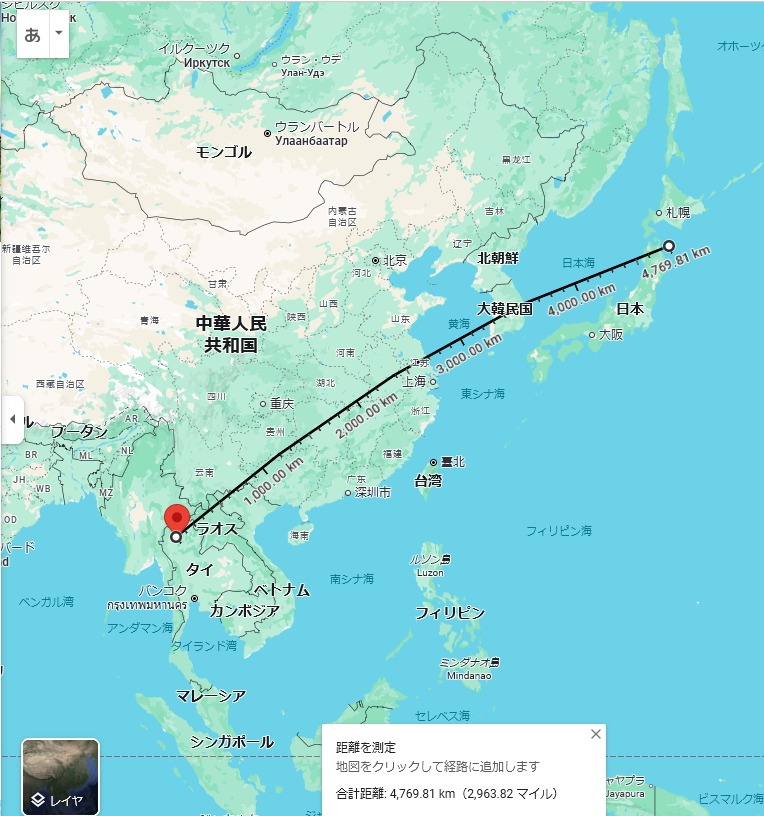Tap the measurement endpoint near 札幌

[x=669, y=246]
